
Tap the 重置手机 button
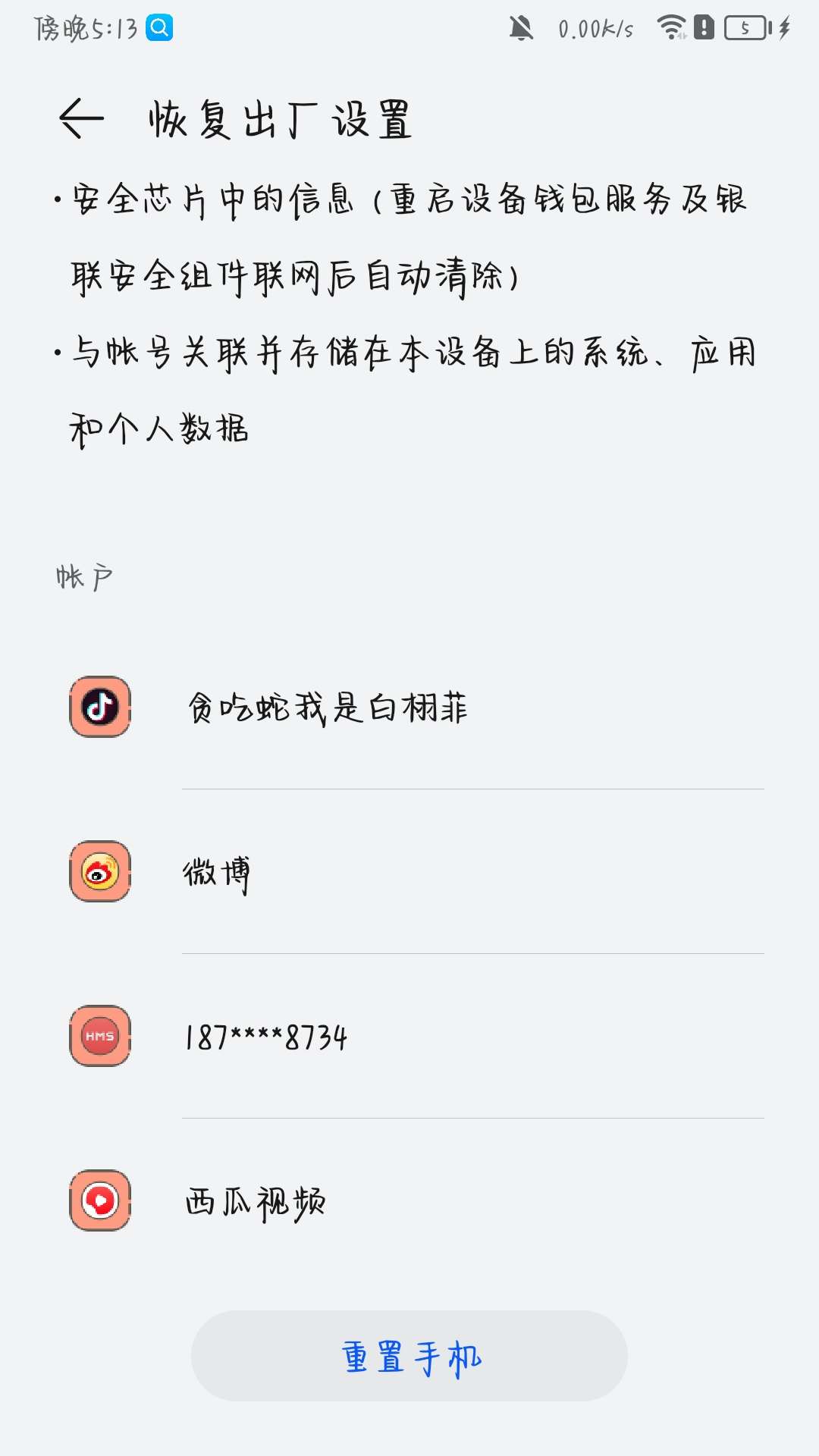(x=409, y=1356)
